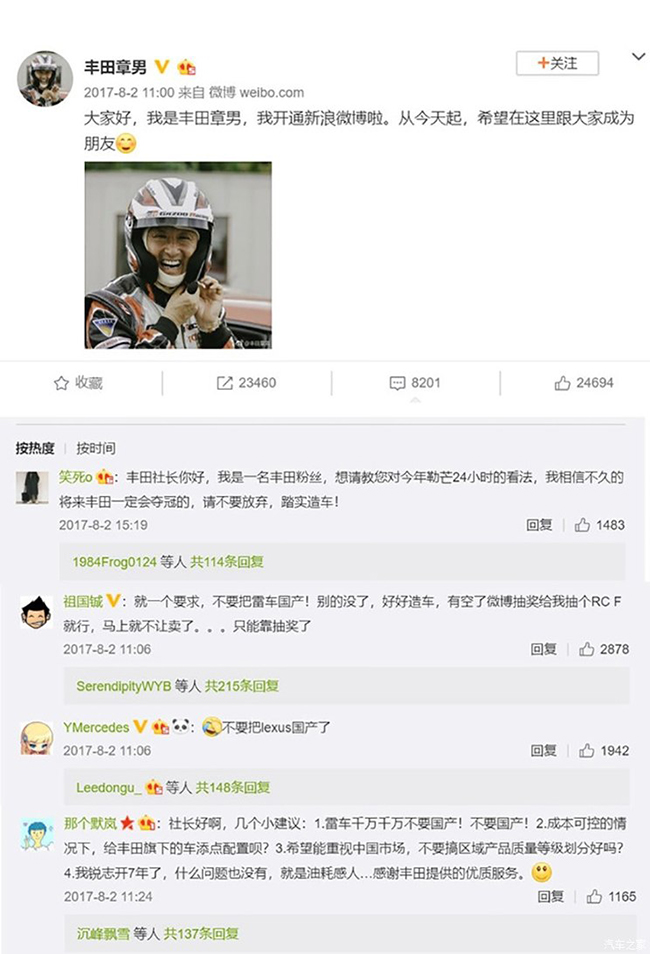650x954 pixels.
Task: Sort comments by 按热度
Action: (x=35, y=448)
